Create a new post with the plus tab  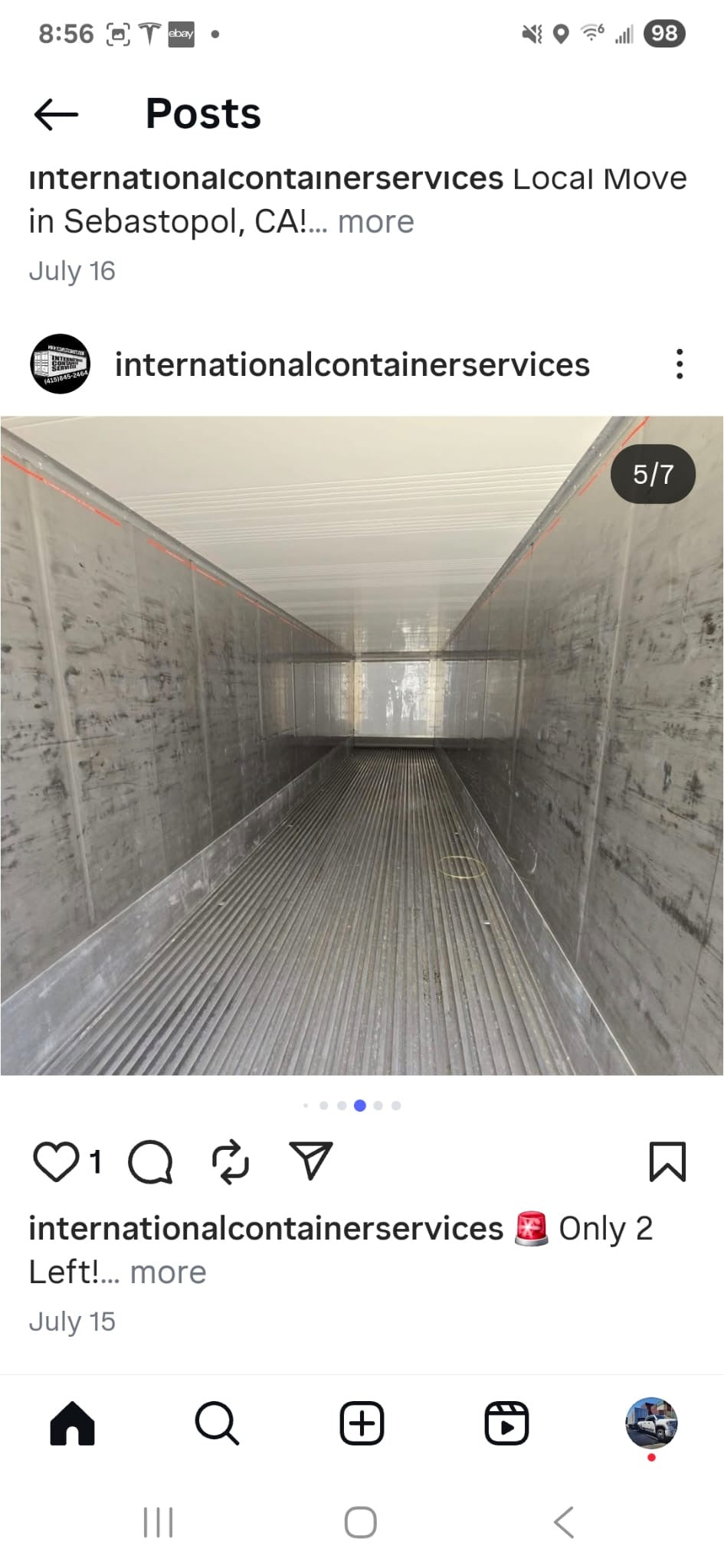point(362,1424)
